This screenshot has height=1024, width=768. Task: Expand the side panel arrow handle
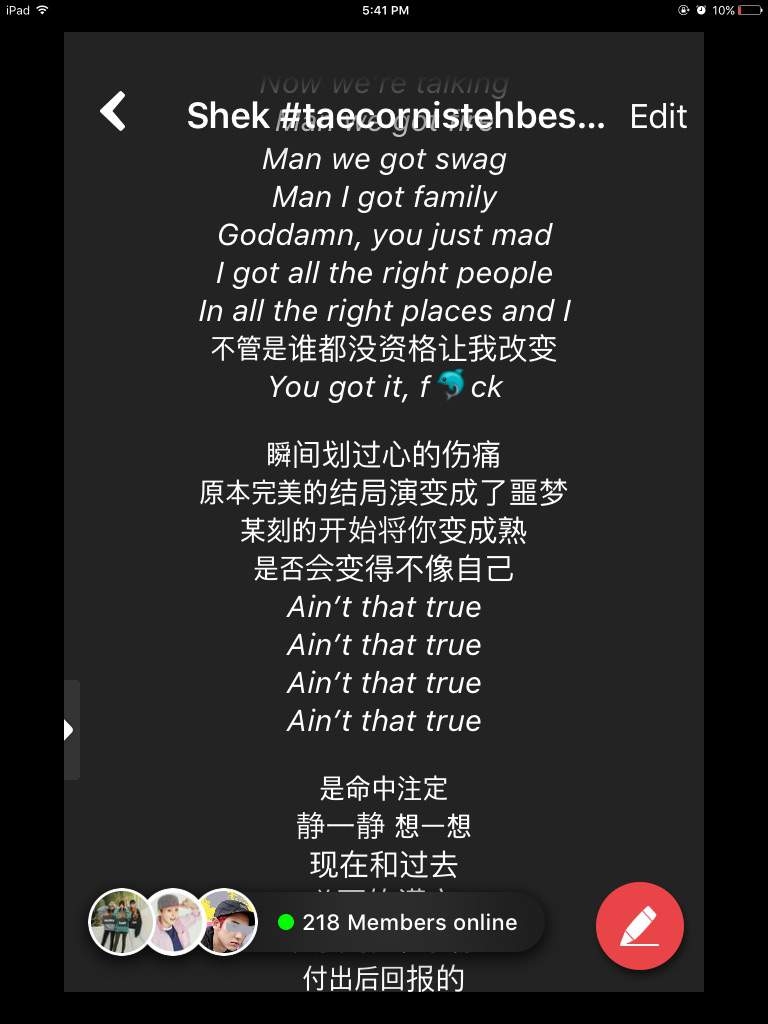coord(70,730)
